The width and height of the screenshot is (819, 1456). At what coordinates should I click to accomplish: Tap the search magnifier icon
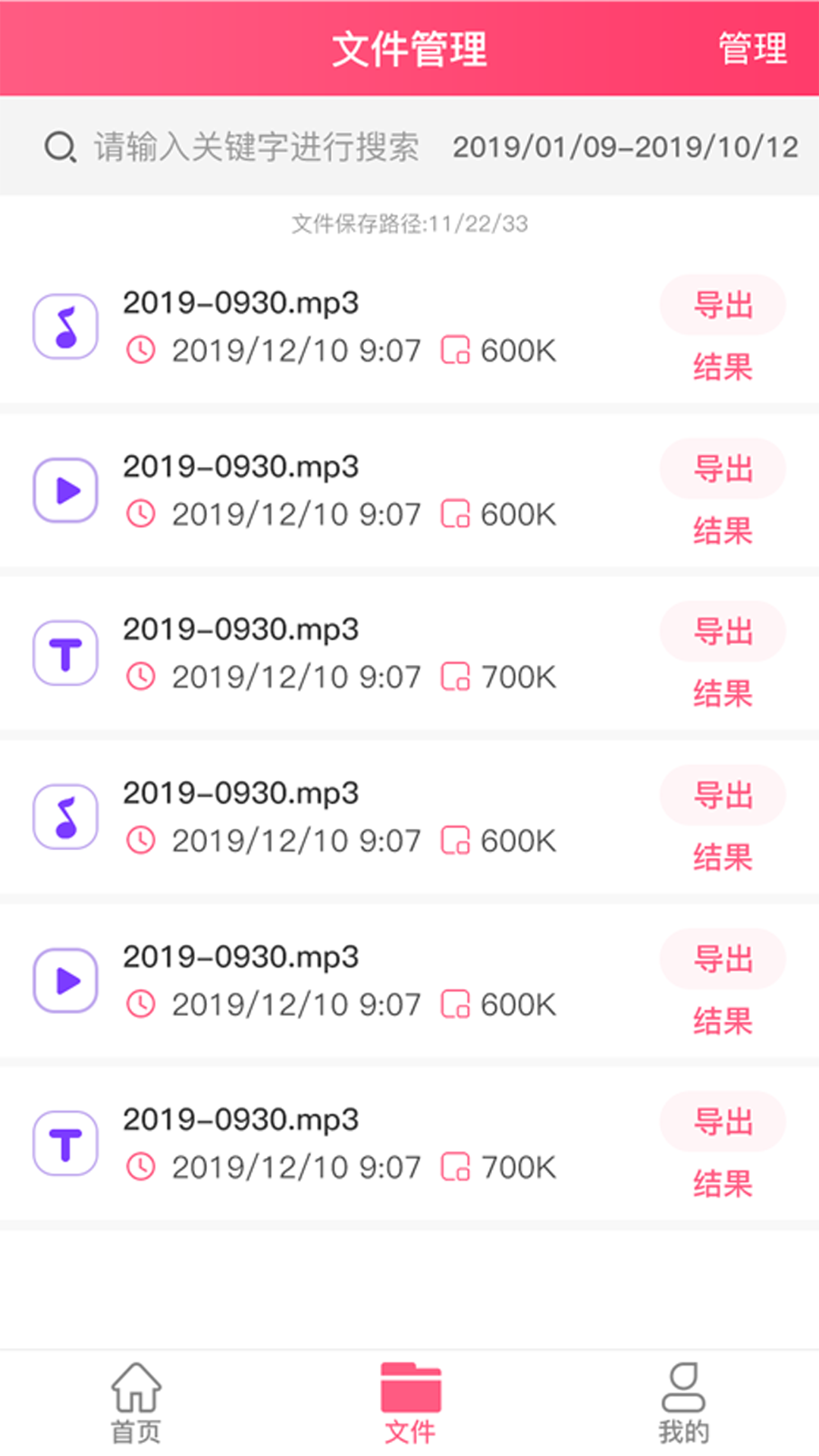59,146
